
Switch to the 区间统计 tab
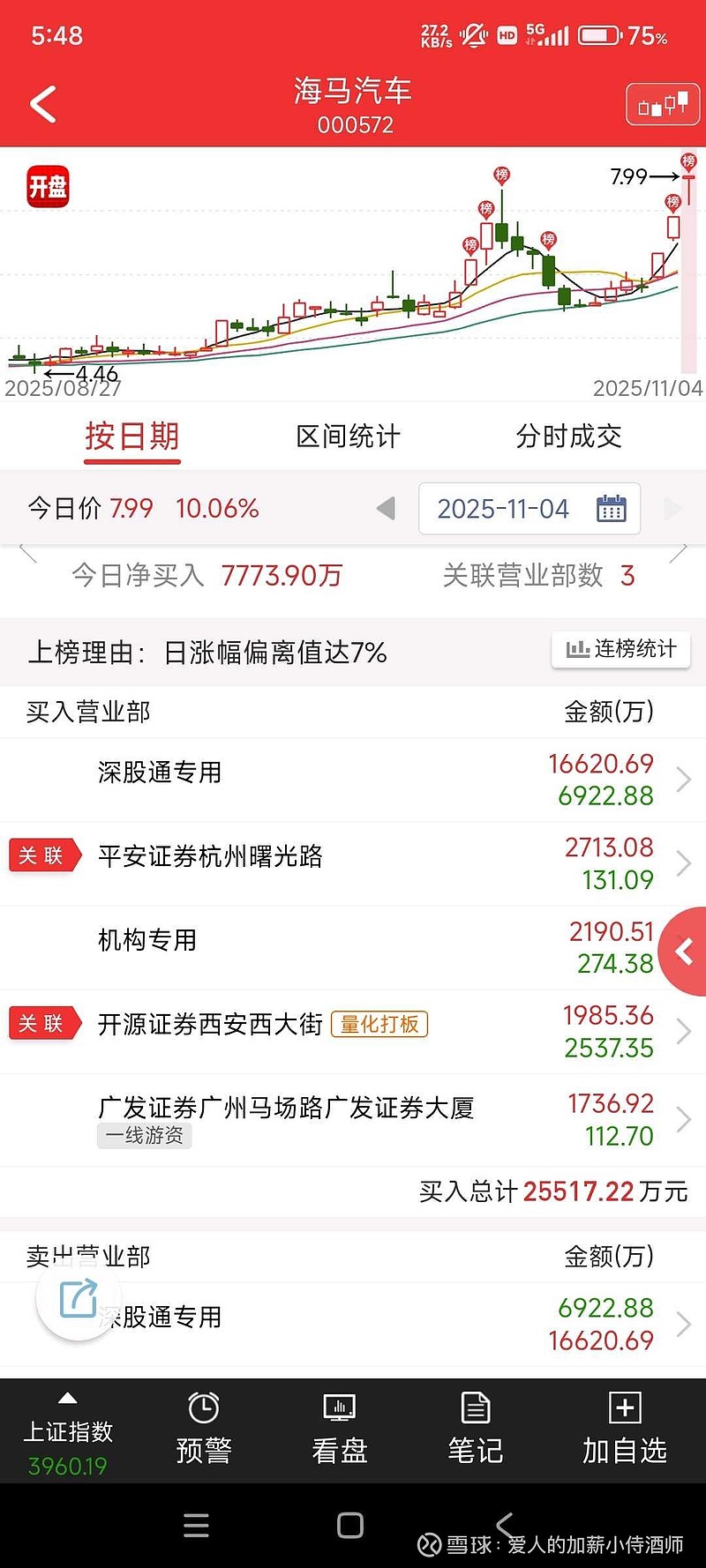(348, 436)
